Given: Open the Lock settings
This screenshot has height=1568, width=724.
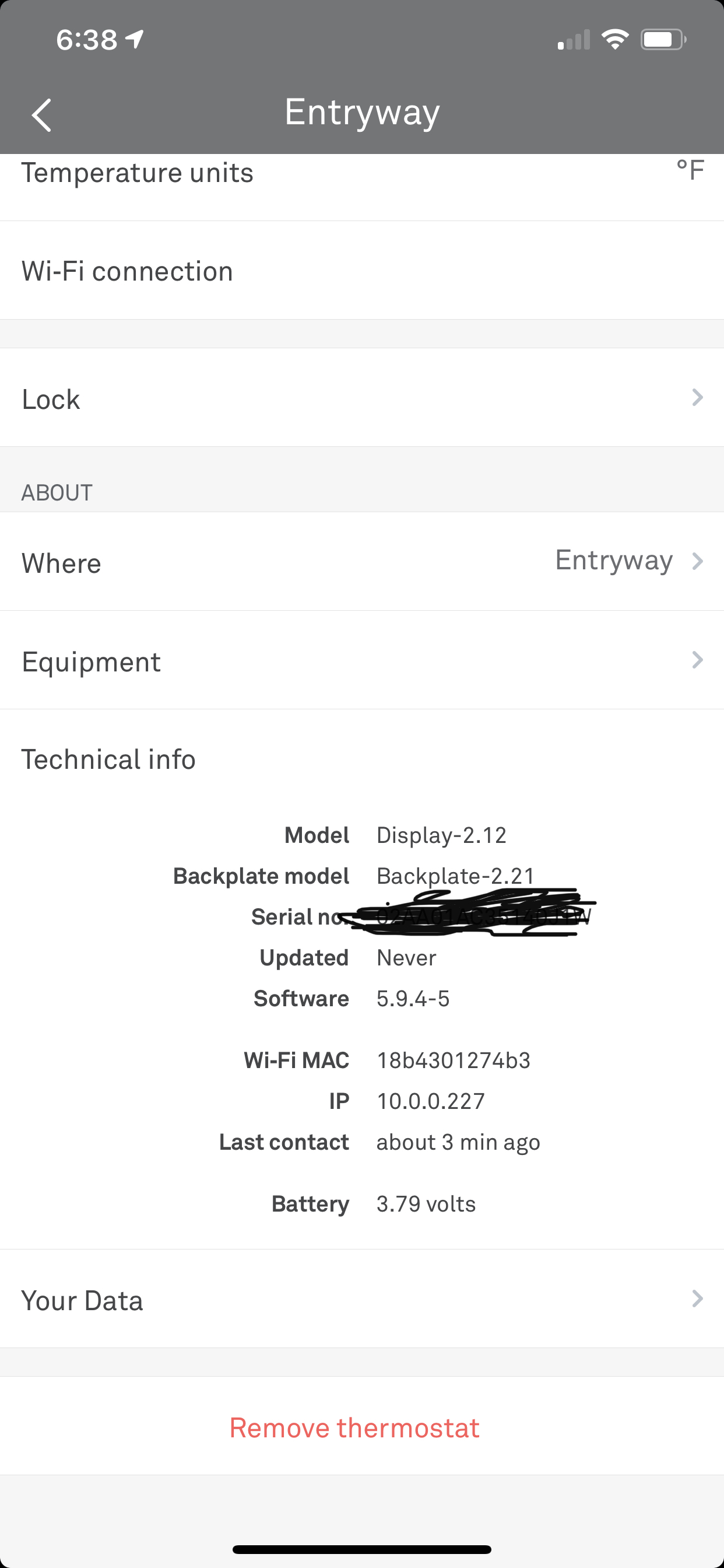Looking at the screenshot, I should pos(362,397).
